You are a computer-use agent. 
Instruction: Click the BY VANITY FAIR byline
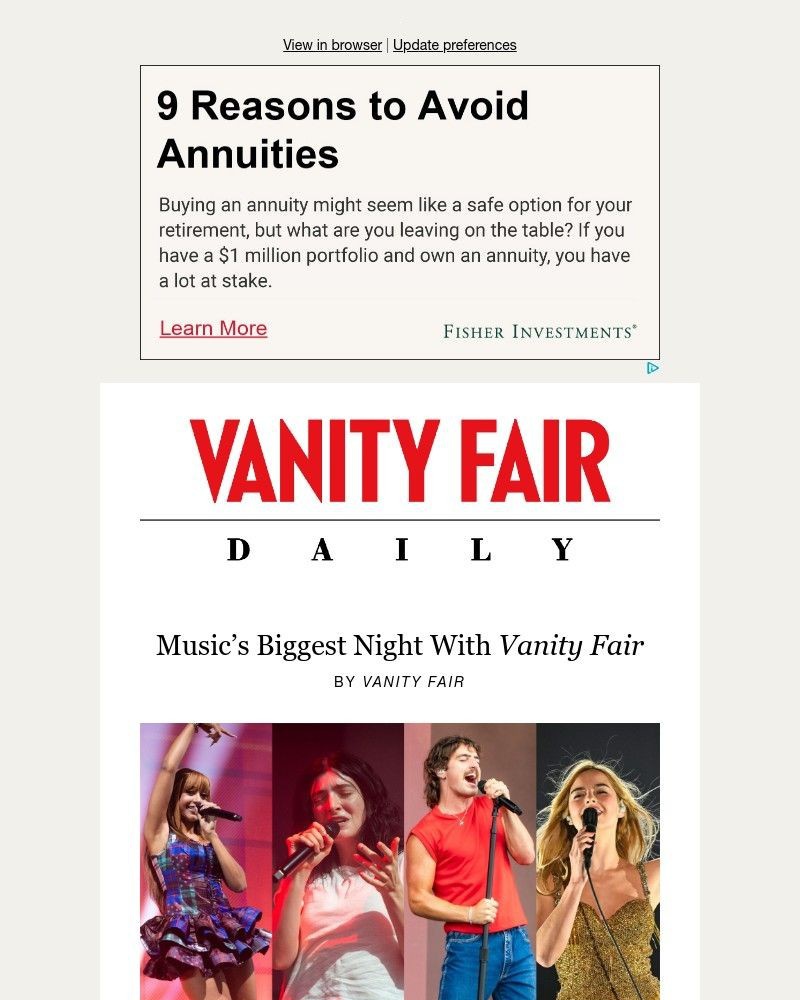tap(400, 681)
